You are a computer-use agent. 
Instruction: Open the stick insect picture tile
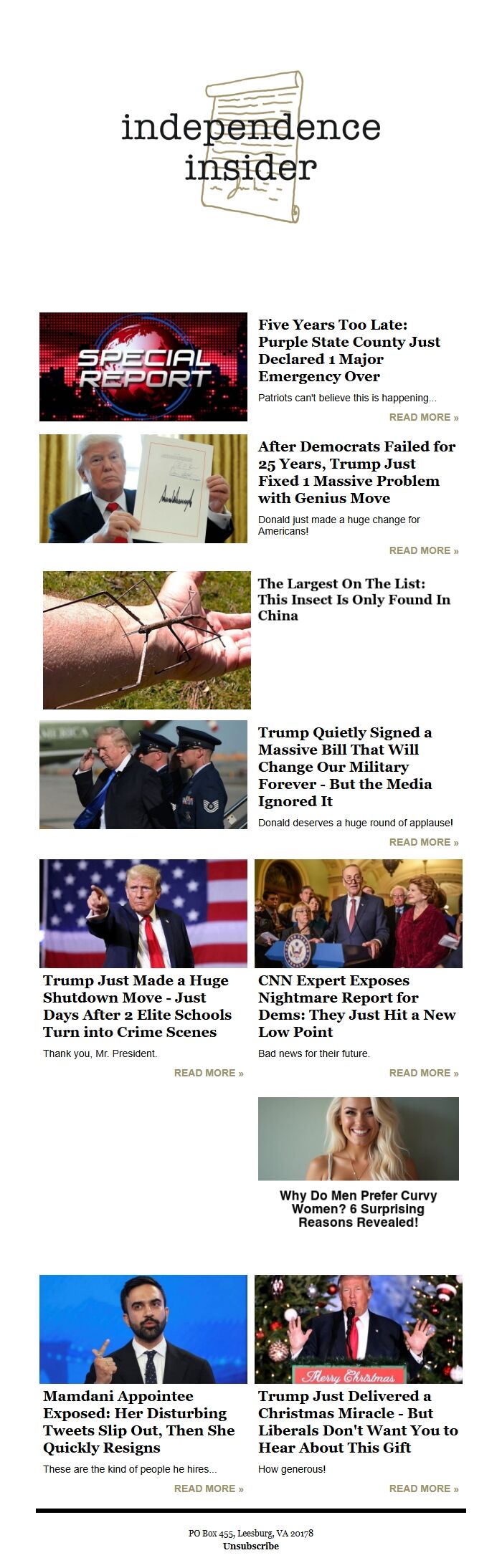coord(147,640)
